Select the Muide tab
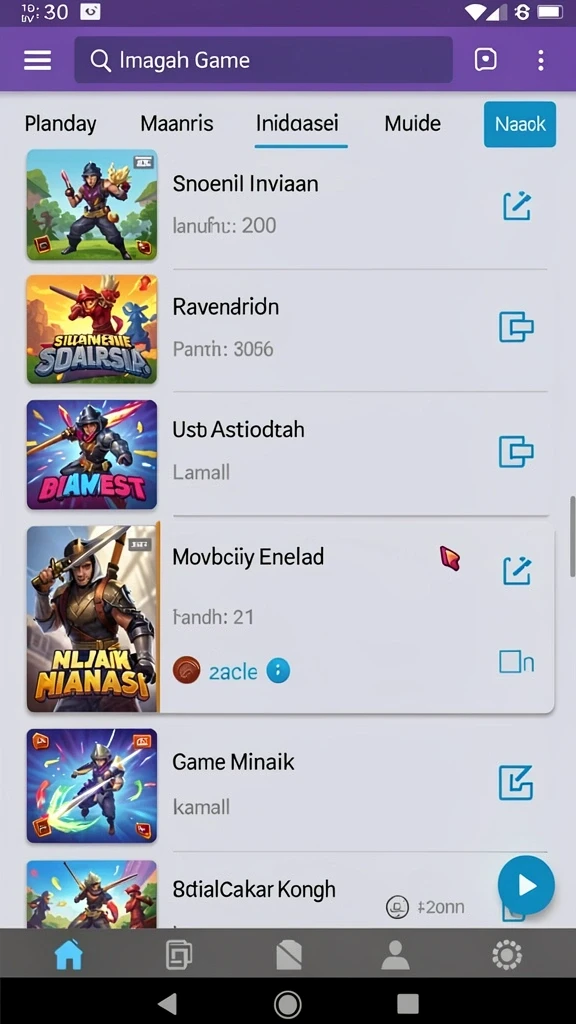Image resolution: width=576 pixels, height=1024 pixels. click(412, 123)
